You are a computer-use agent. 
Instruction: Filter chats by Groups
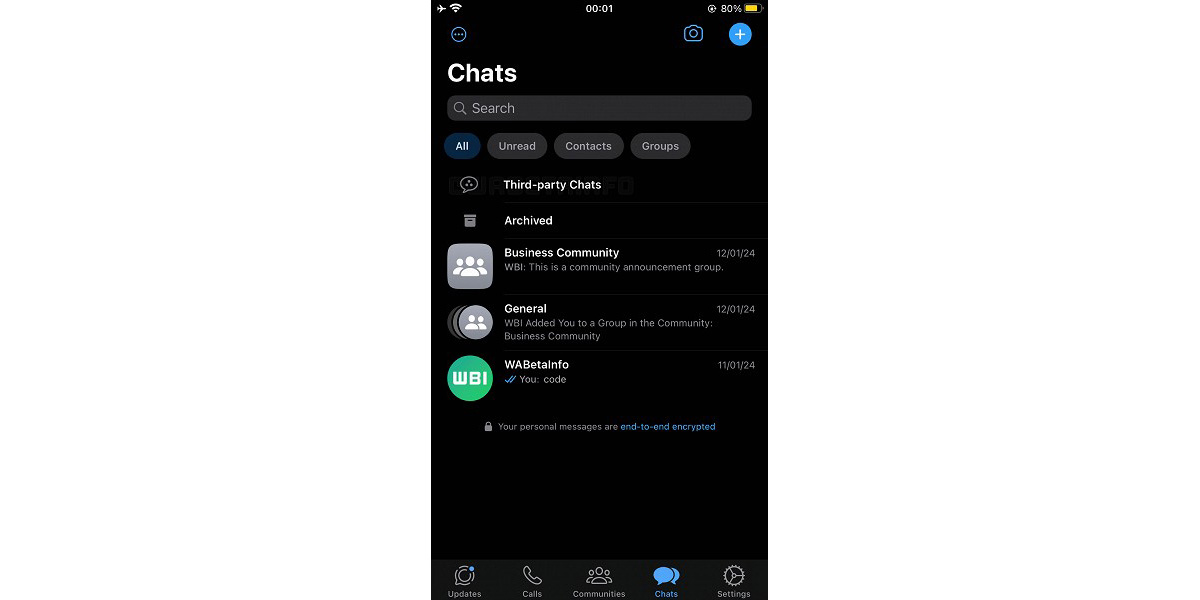[660, 146]
